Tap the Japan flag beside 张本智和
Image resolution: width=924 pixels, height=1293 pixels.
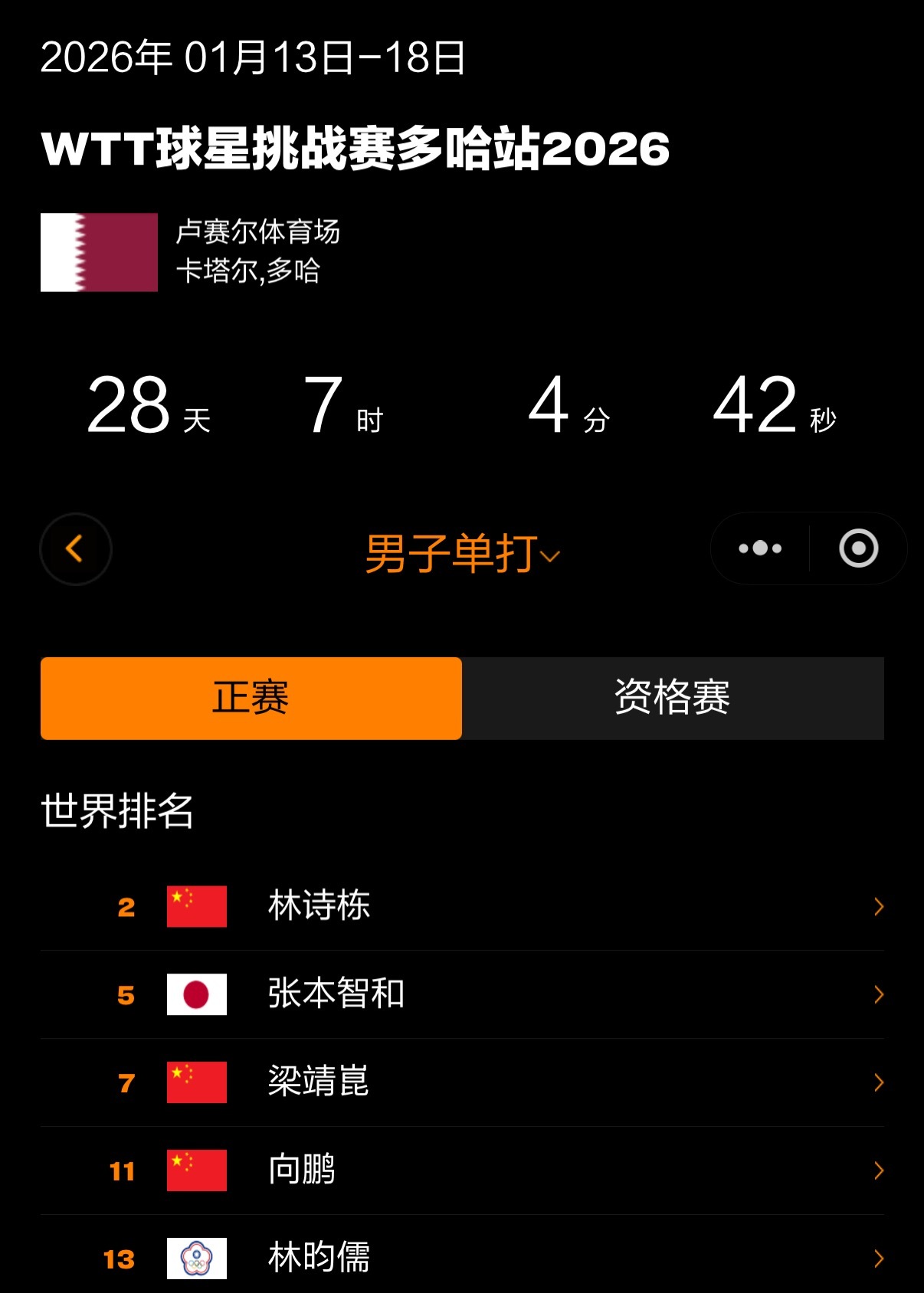pos(195,994)
